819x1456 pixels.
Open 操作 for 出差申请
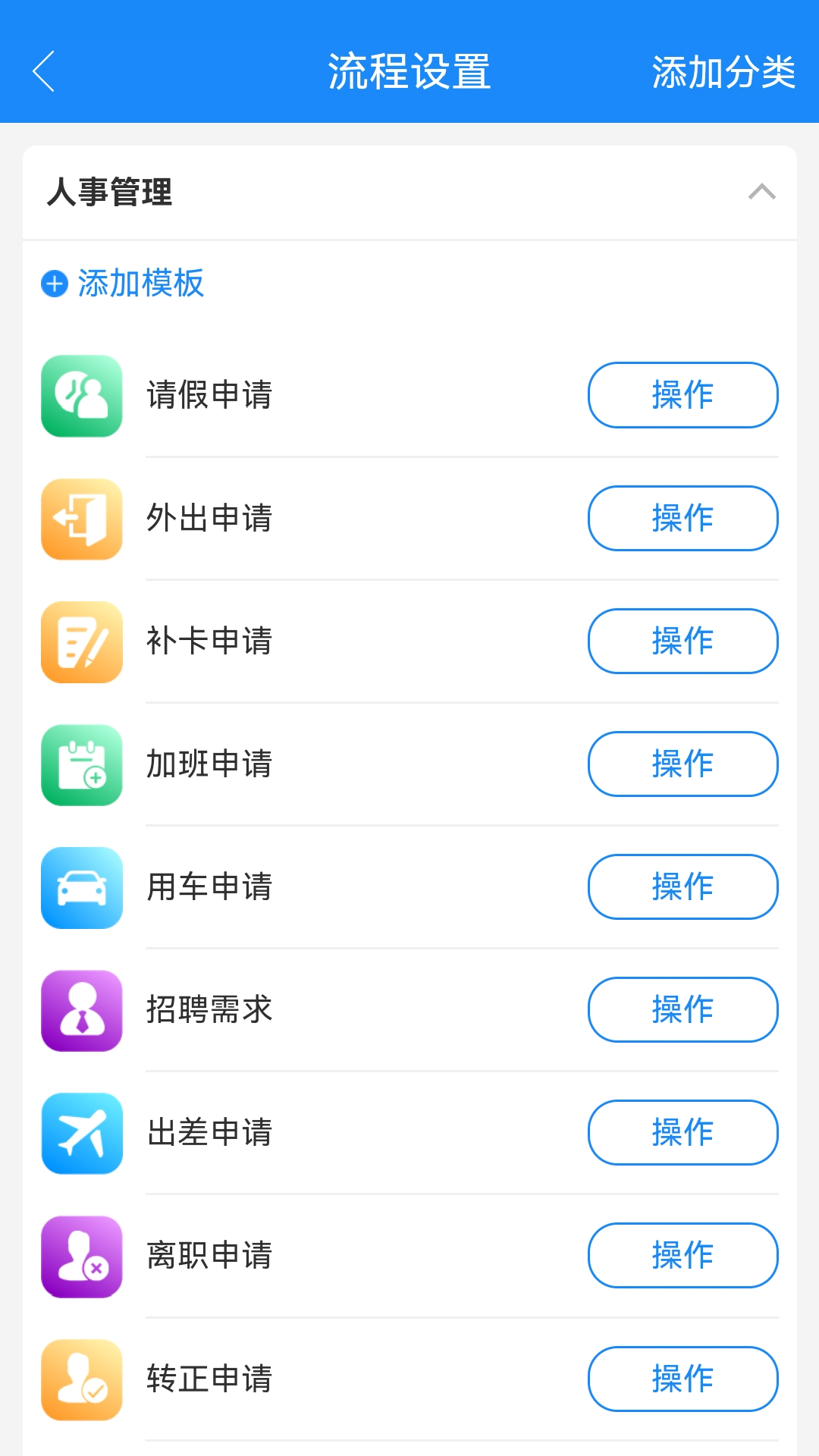coord(682,1132)
